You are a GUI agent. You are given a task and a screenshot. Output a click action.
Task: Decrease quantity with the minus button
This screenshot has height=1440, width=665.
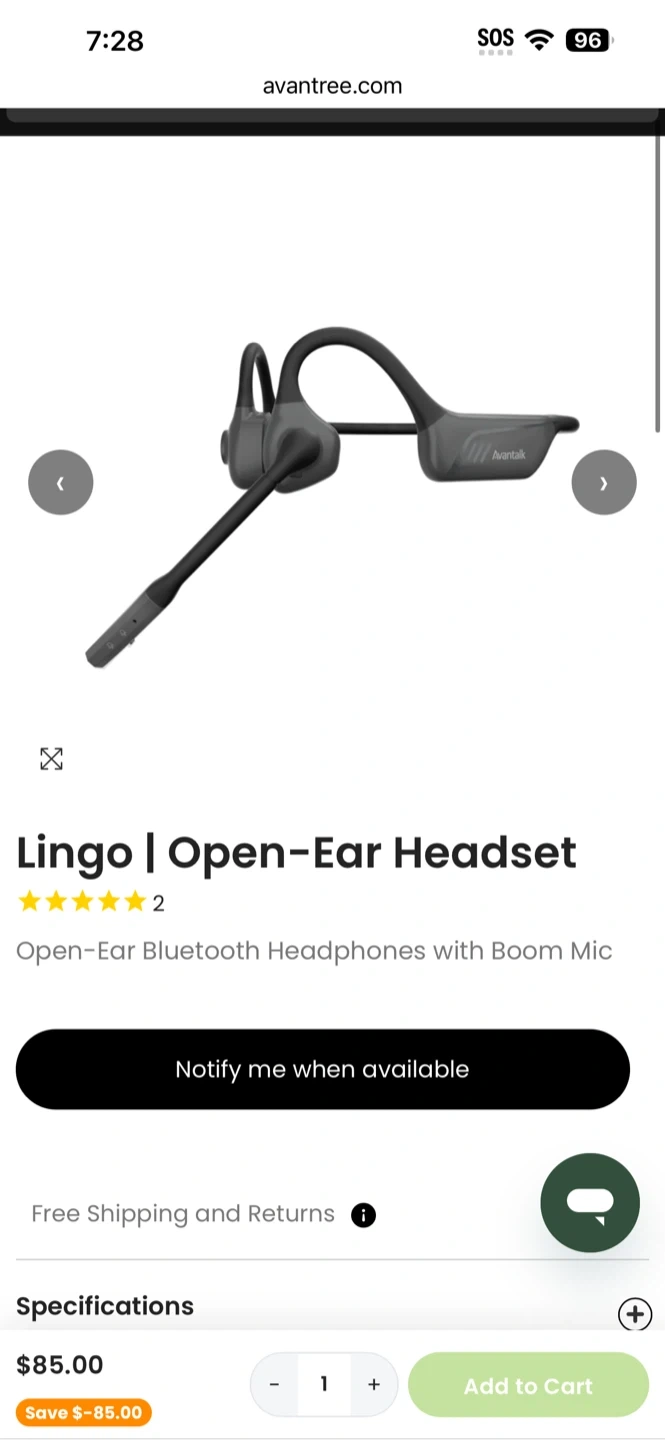point(274,1385)
